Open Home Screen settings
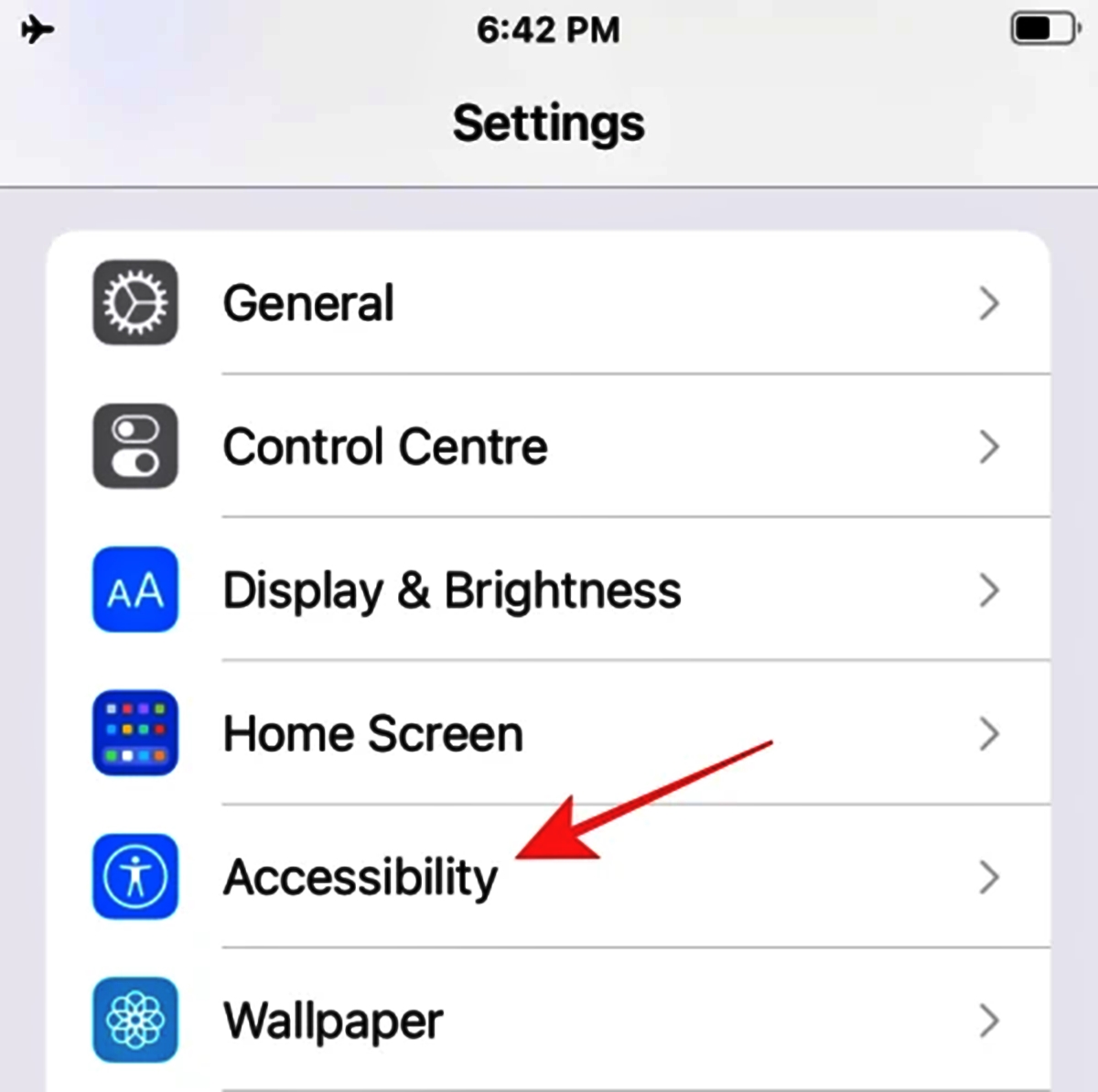This screenshot has width=1098, height=1092. [549, 734]
